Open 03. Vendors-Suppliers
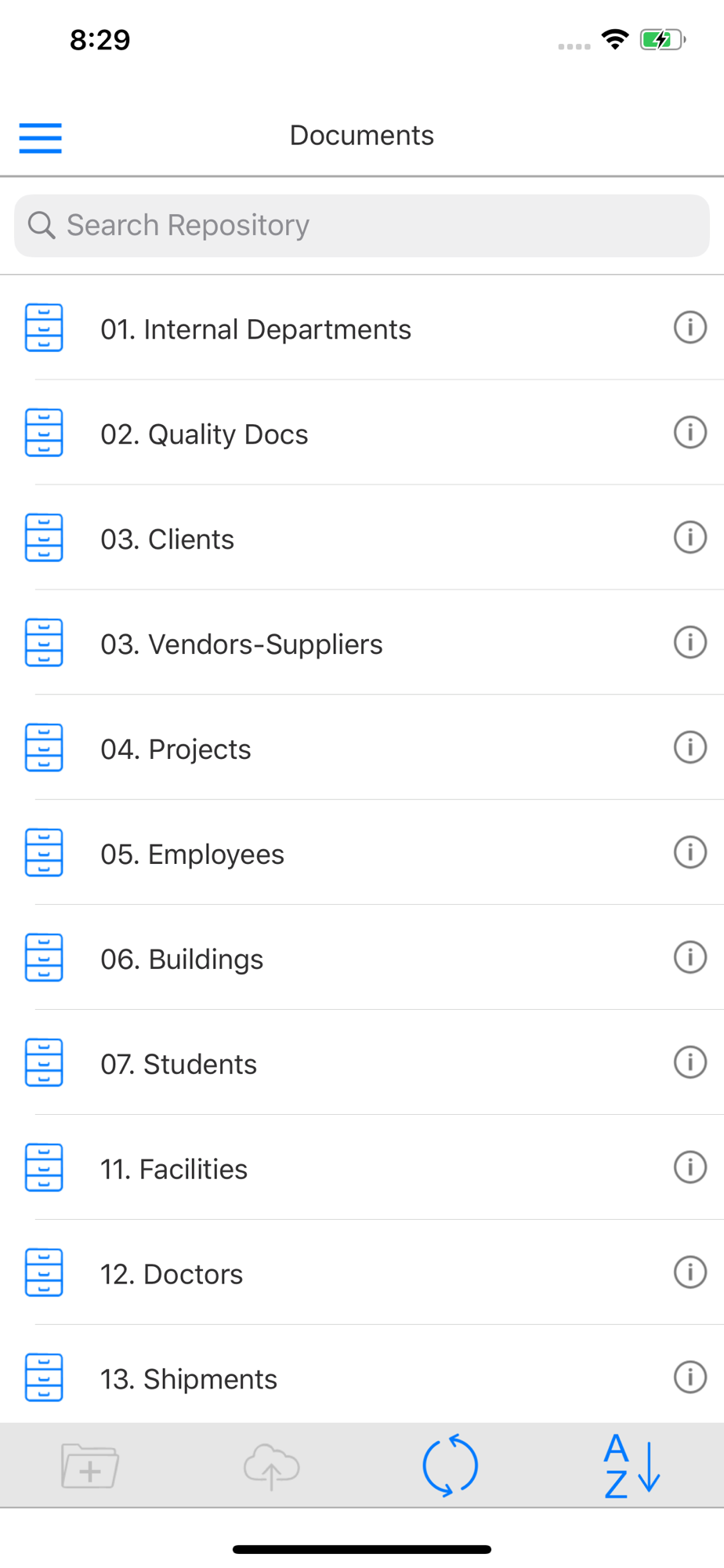The height and width of the screenshot is (1568, 724). tap(362, 643)
